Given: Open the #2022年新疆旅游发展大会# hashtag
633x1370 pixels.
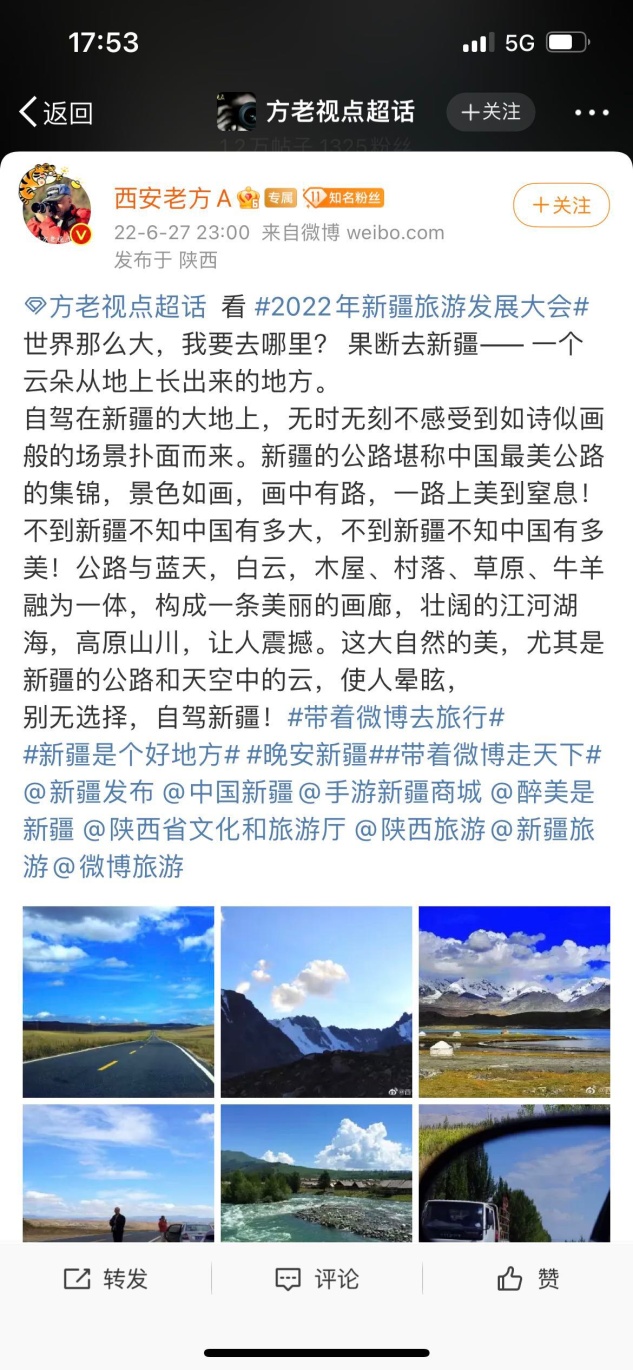Looking at the screenshot, I should click(421, 306).
